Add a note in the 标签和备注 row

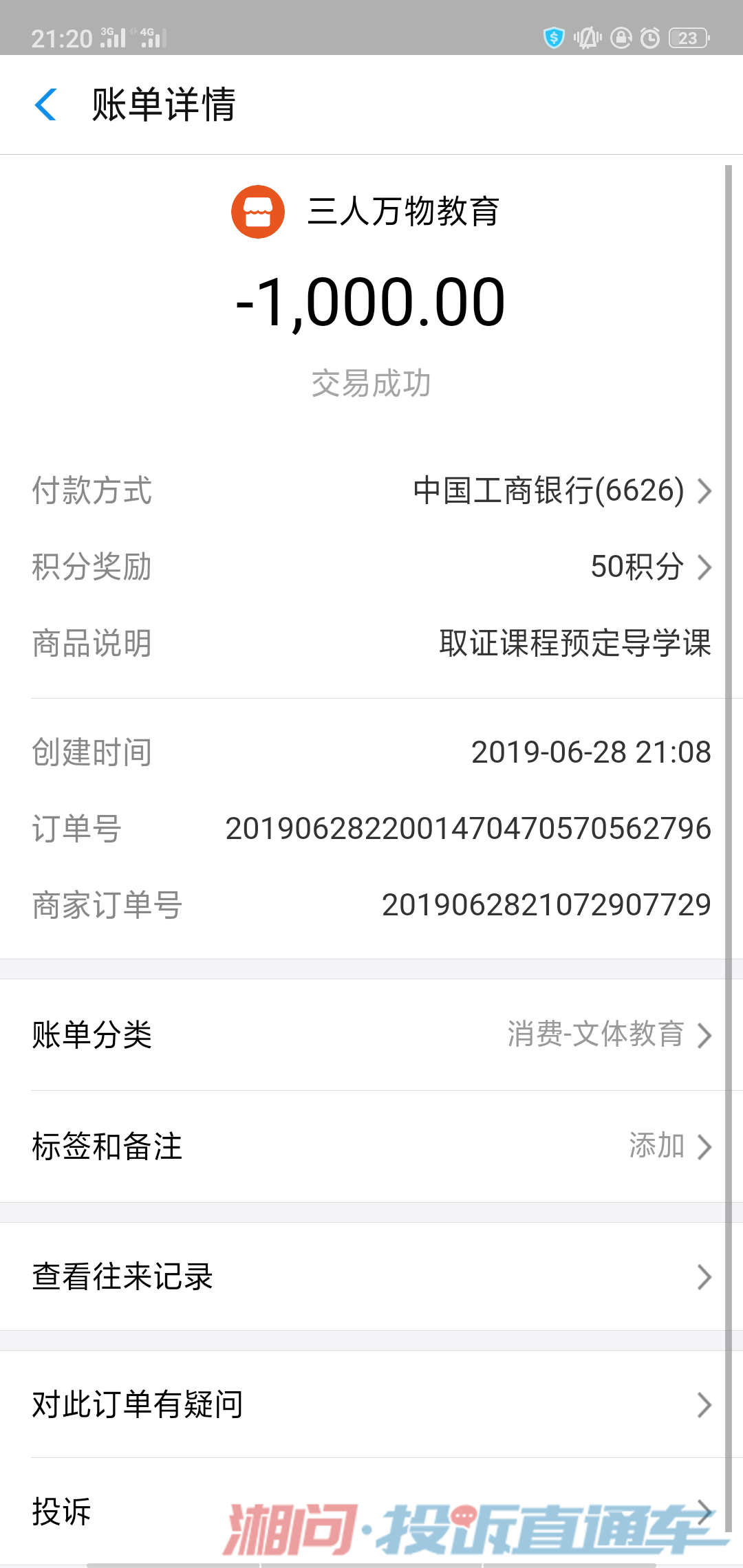pyautogui.click(x=371, y=1146)
